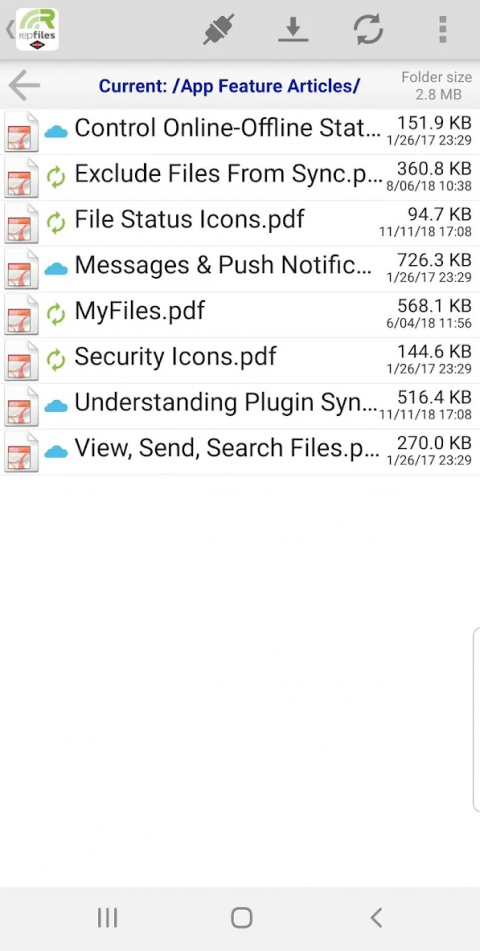Tap the repfiles app logo
The width and height of the screenshot is (480, 951).
pyautogui.click(x=37, y=29)
